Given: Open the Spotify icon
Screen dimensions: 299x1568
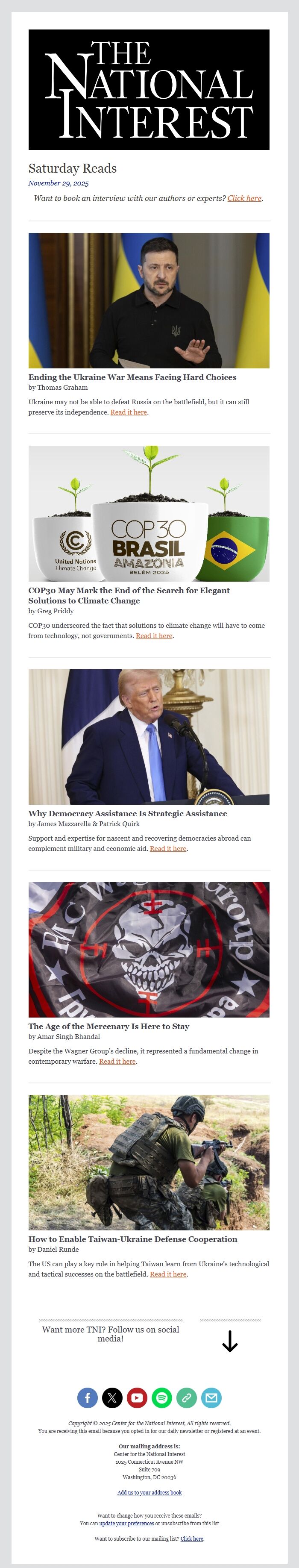Looking at the screenshot, I should click(x=161, y=1397).
